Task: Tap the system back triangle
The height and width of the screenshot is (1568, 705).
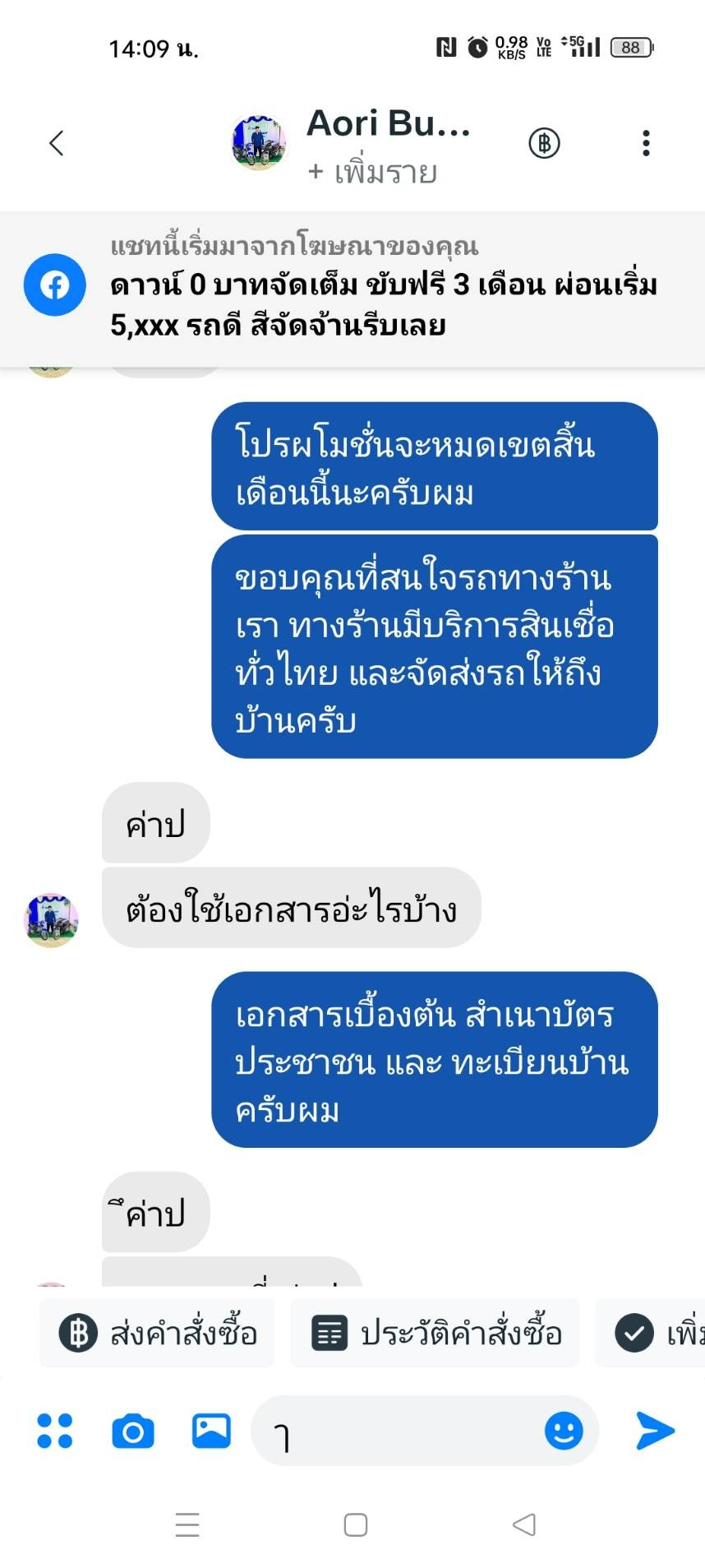Action: click(x=523, y=1525)
